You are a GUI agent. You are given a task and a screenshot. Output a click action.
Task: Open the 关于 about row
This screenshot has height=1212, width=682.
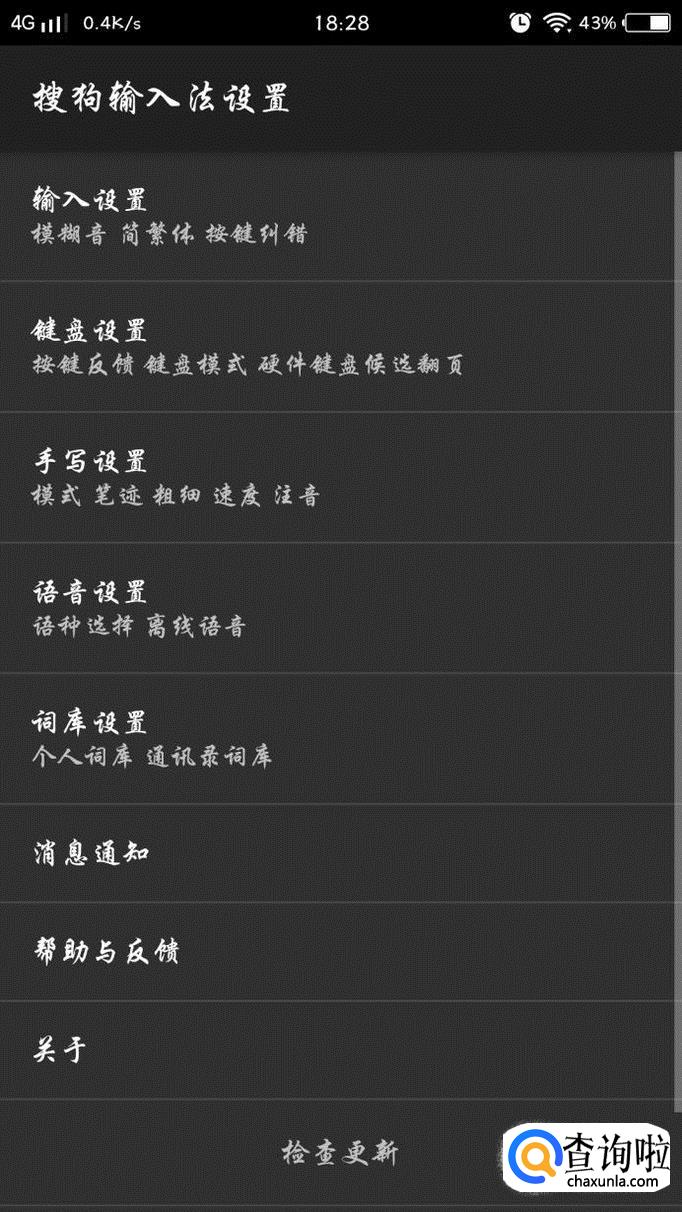coord(340,1050)
